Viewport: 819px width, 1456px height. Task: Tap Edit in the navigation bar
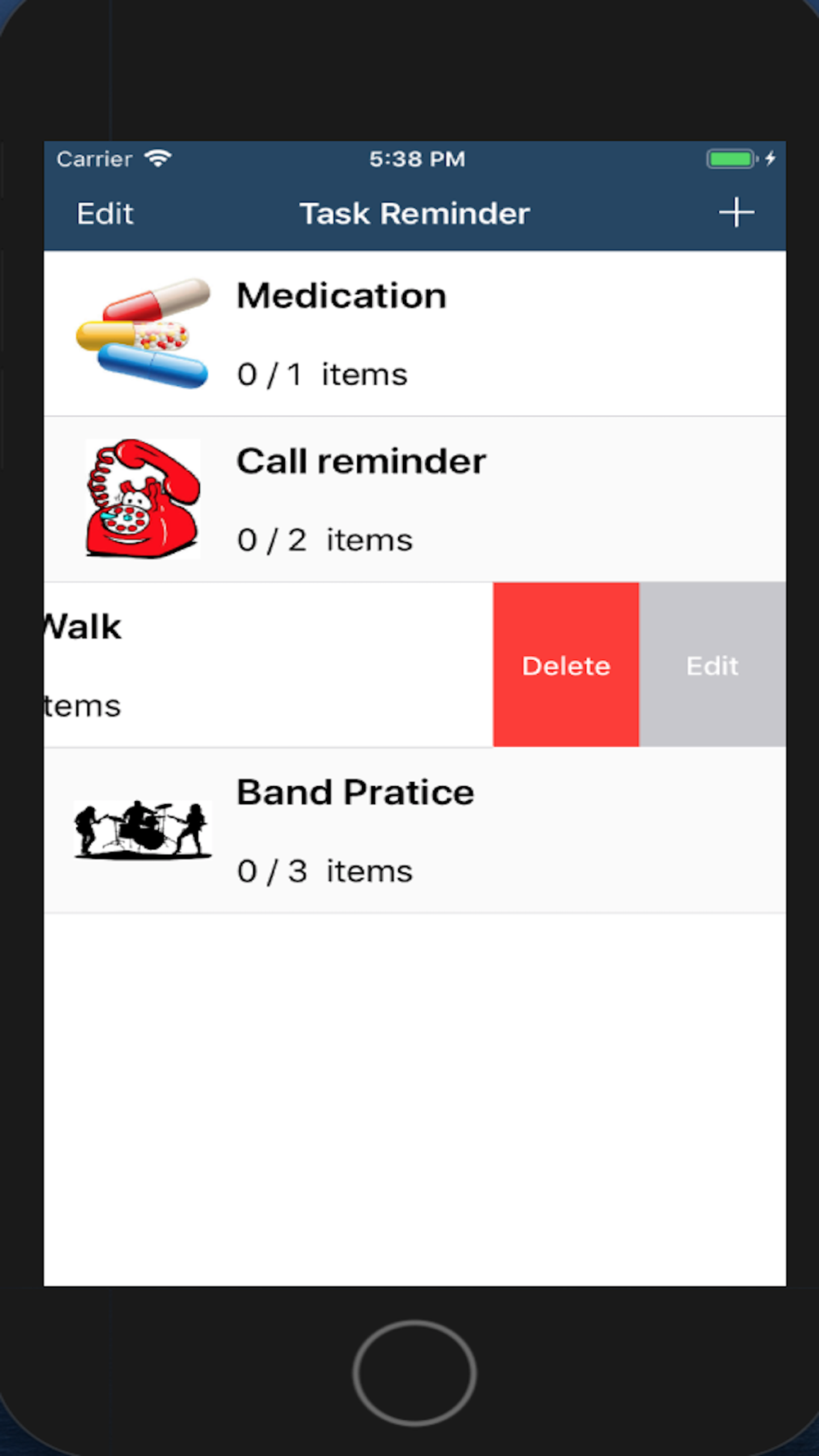(x=105, y=214)
